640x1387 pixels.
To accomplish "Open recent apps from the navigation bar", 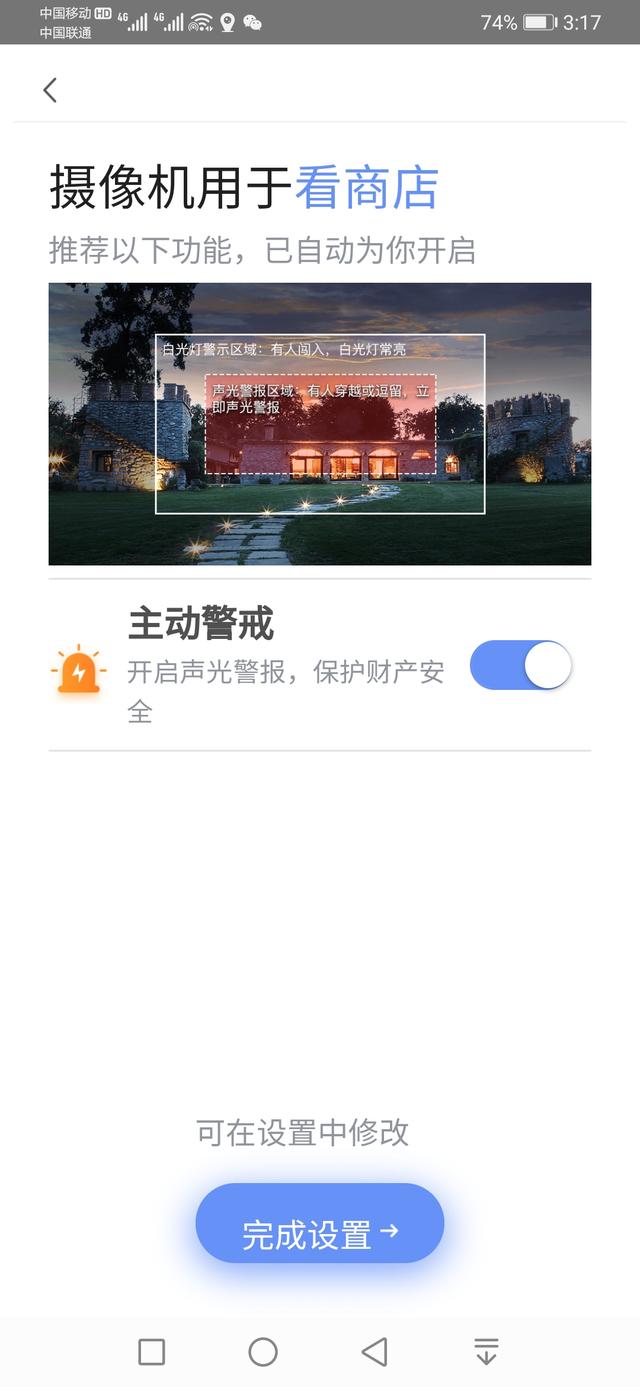I will pos(152,1352).
